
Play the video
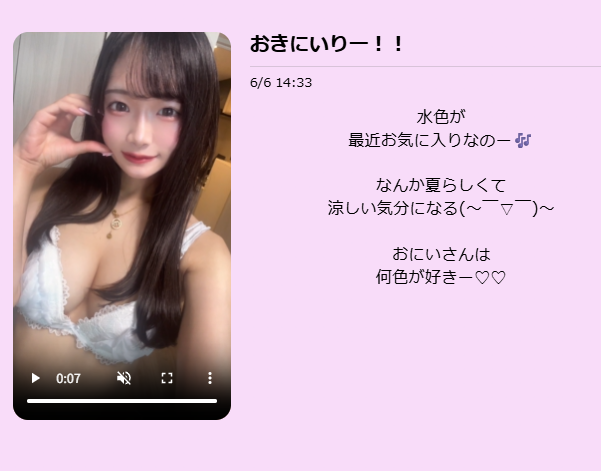[36, 378]
